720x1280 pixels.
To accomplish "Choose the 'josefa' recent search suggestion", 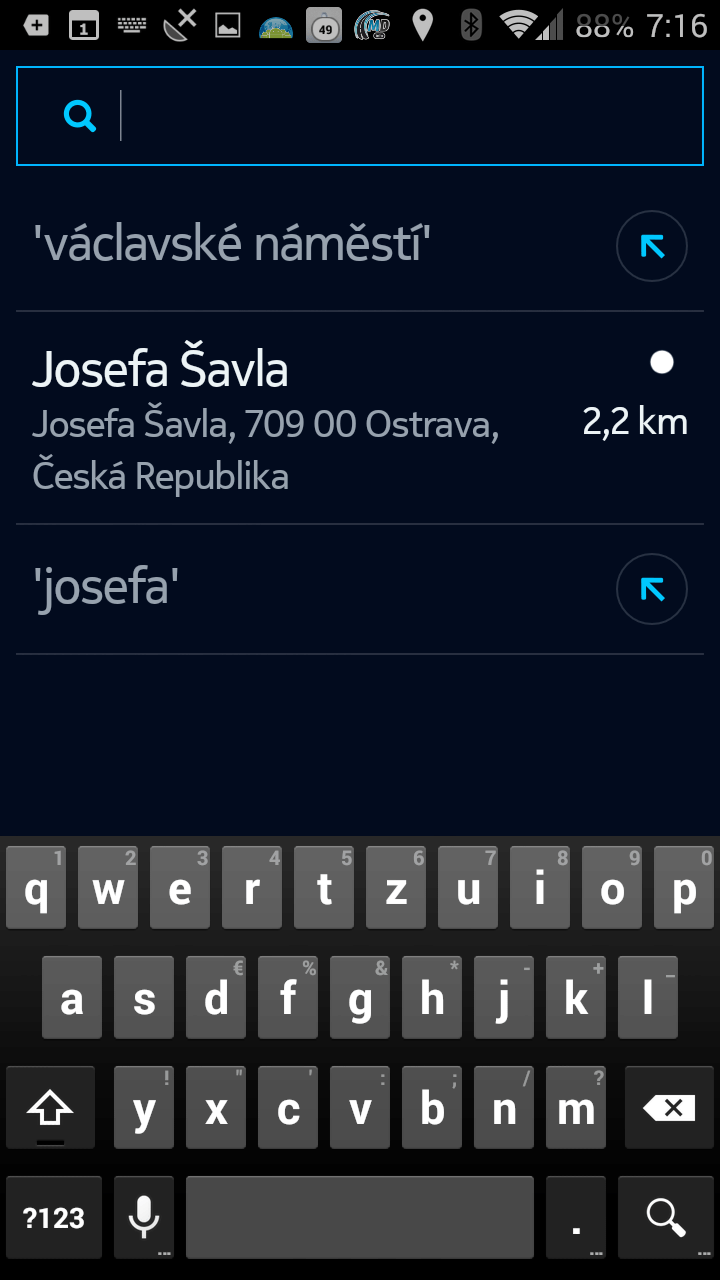I will click(x=105, y=589).
